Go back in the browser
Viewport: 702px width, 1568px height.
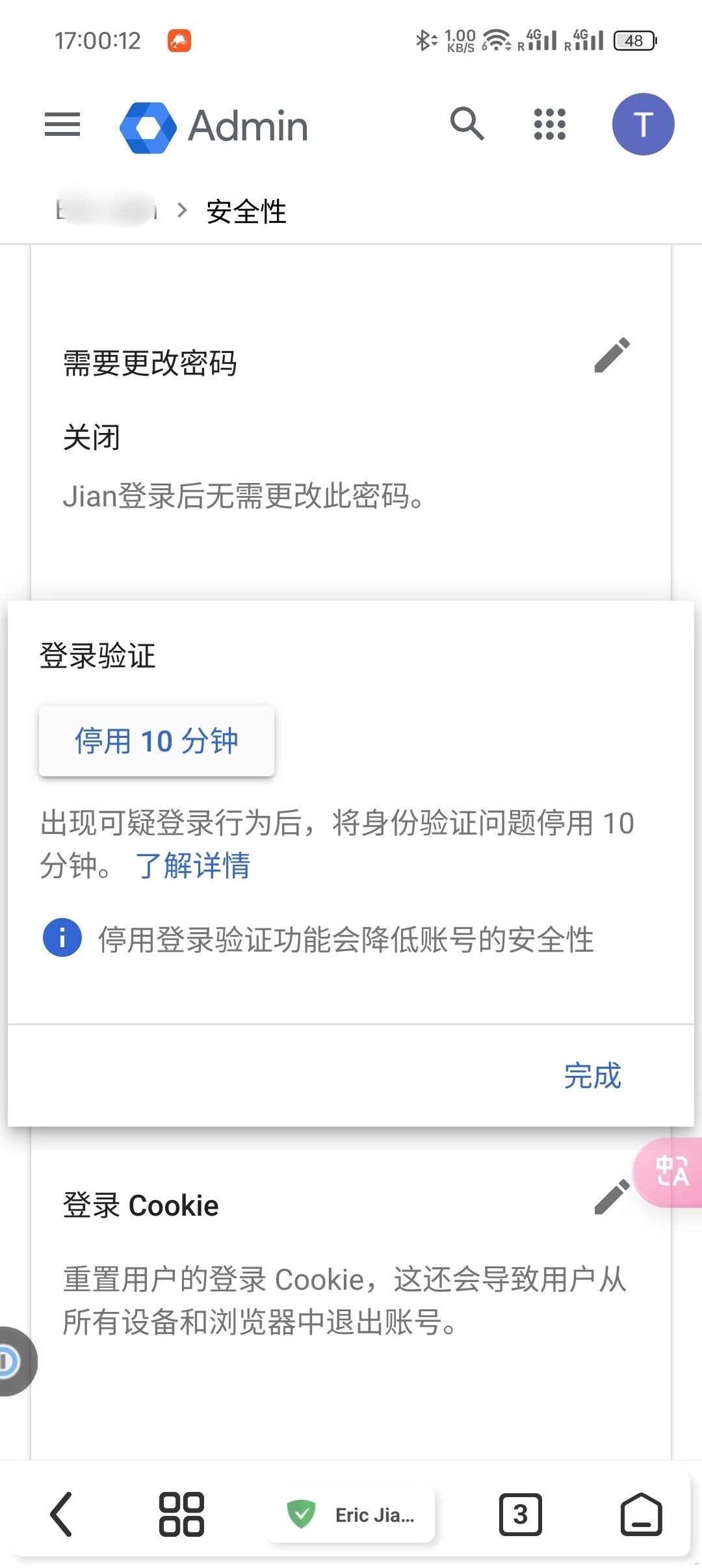click(x=61, y=1514)
